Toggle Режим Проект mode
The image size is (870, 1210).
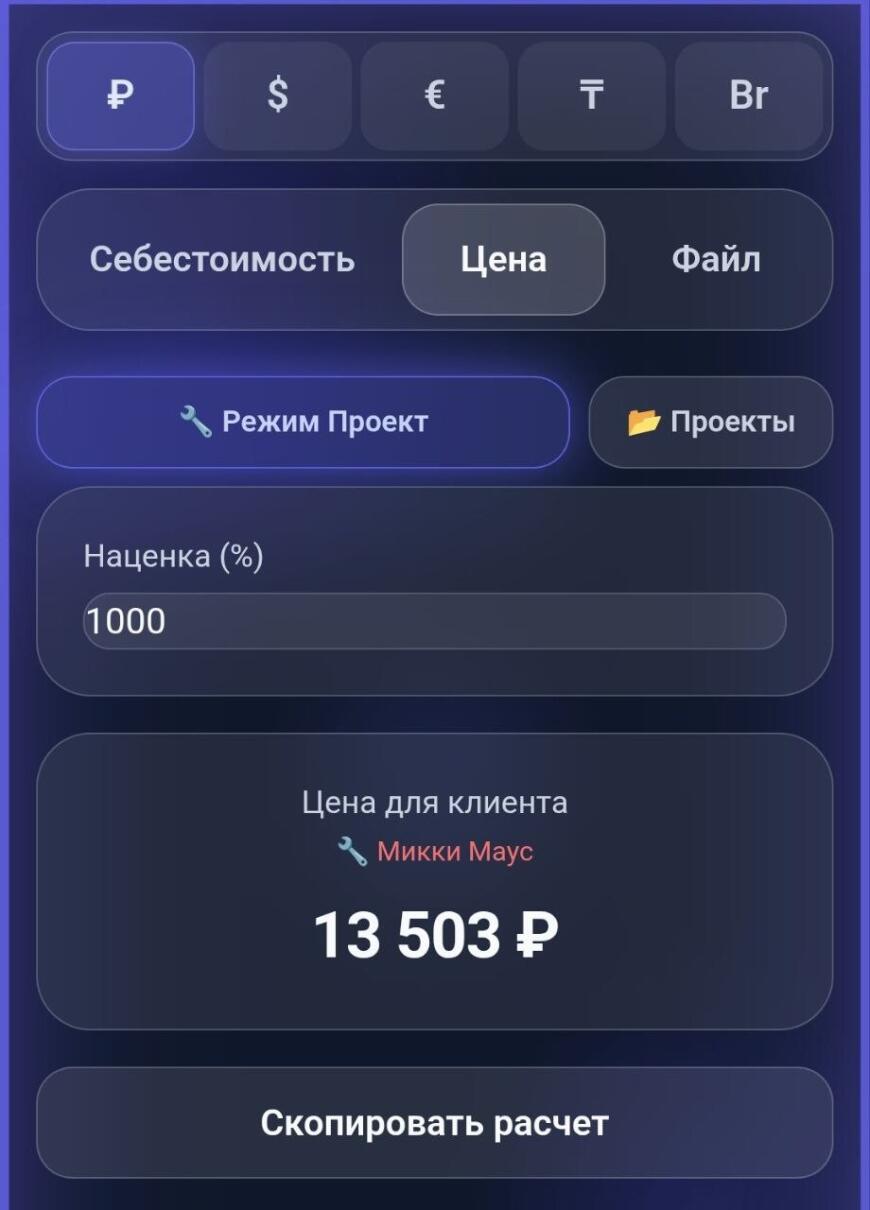(303, 421)
